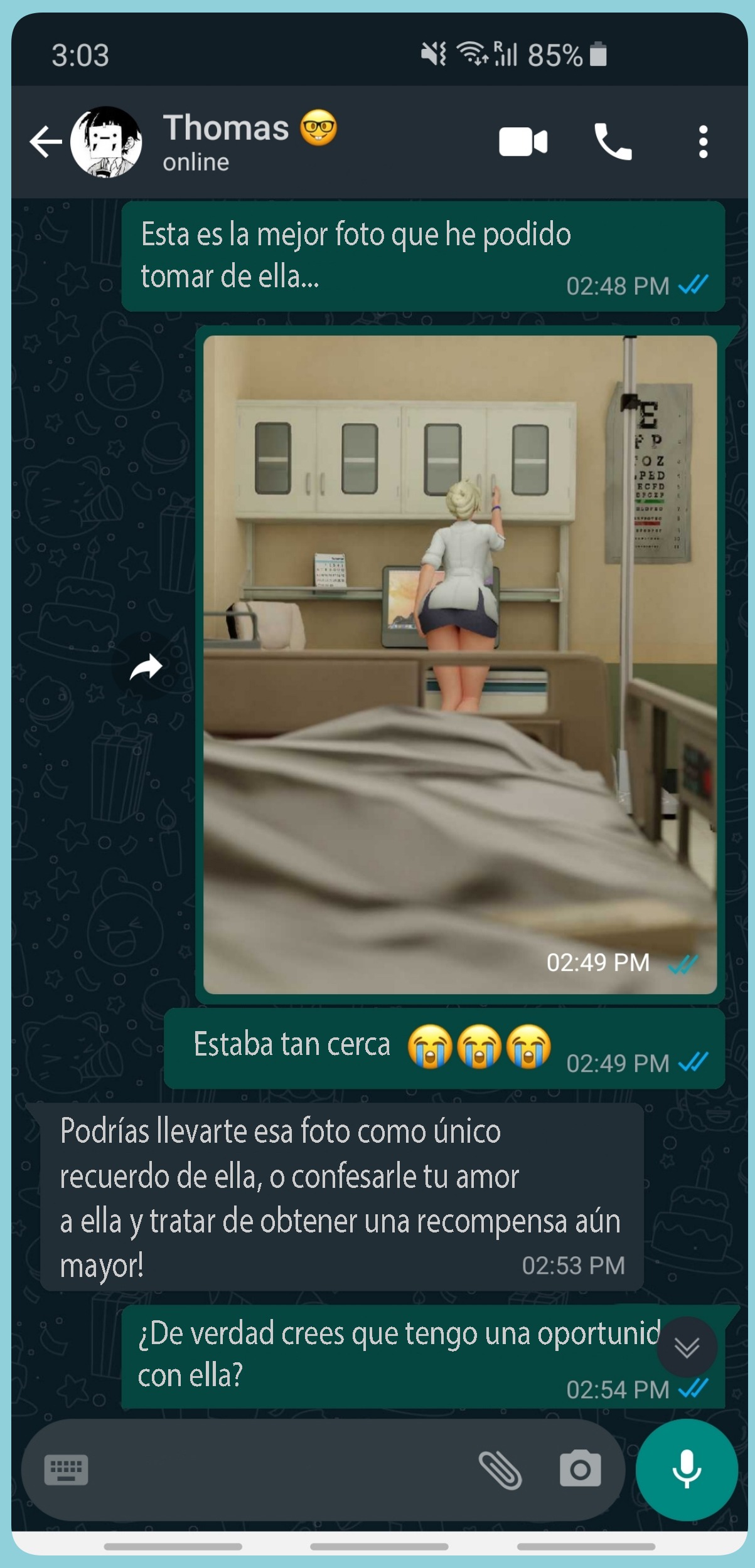Open the three-dot overflow menu

[703, 142]
